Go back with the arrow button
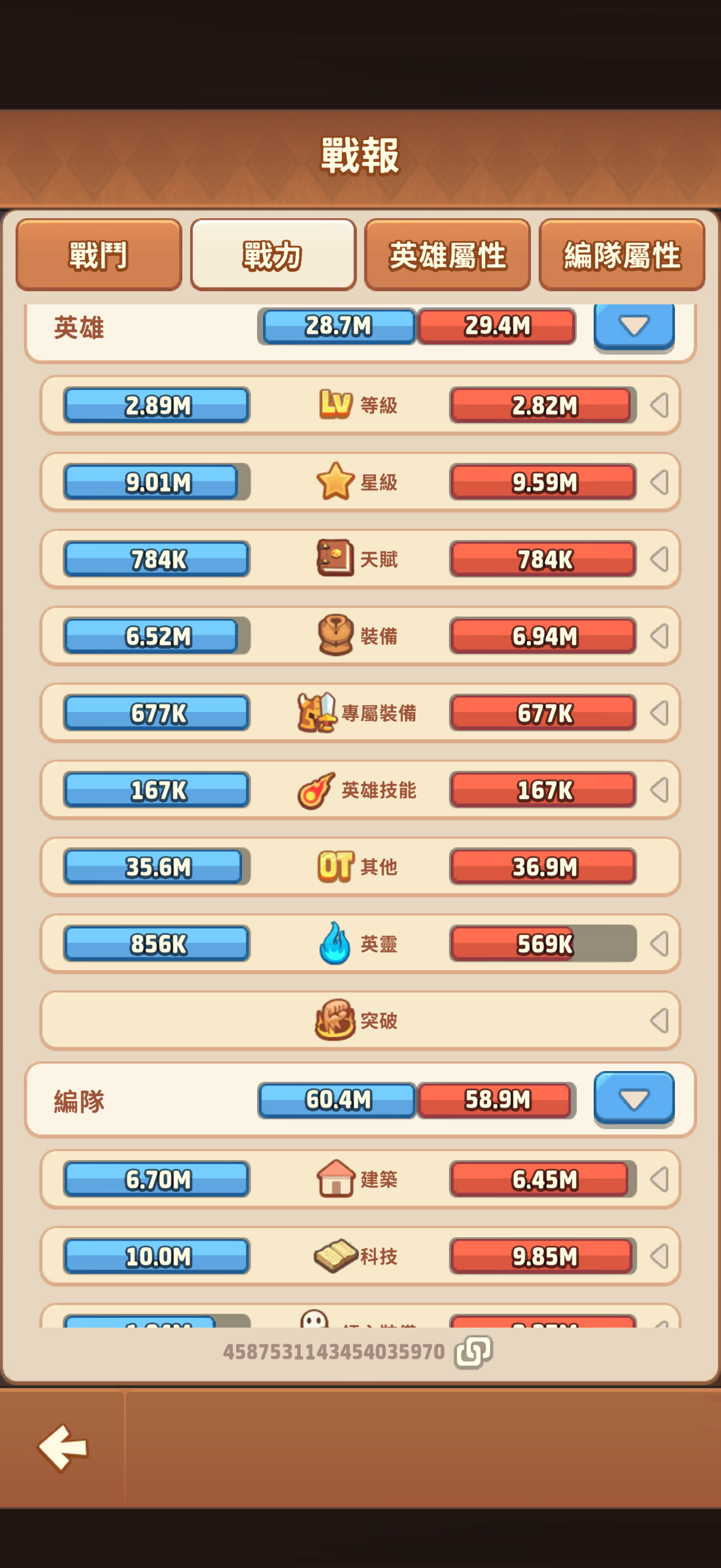721x1568 pixels. tap(63, 1447)
